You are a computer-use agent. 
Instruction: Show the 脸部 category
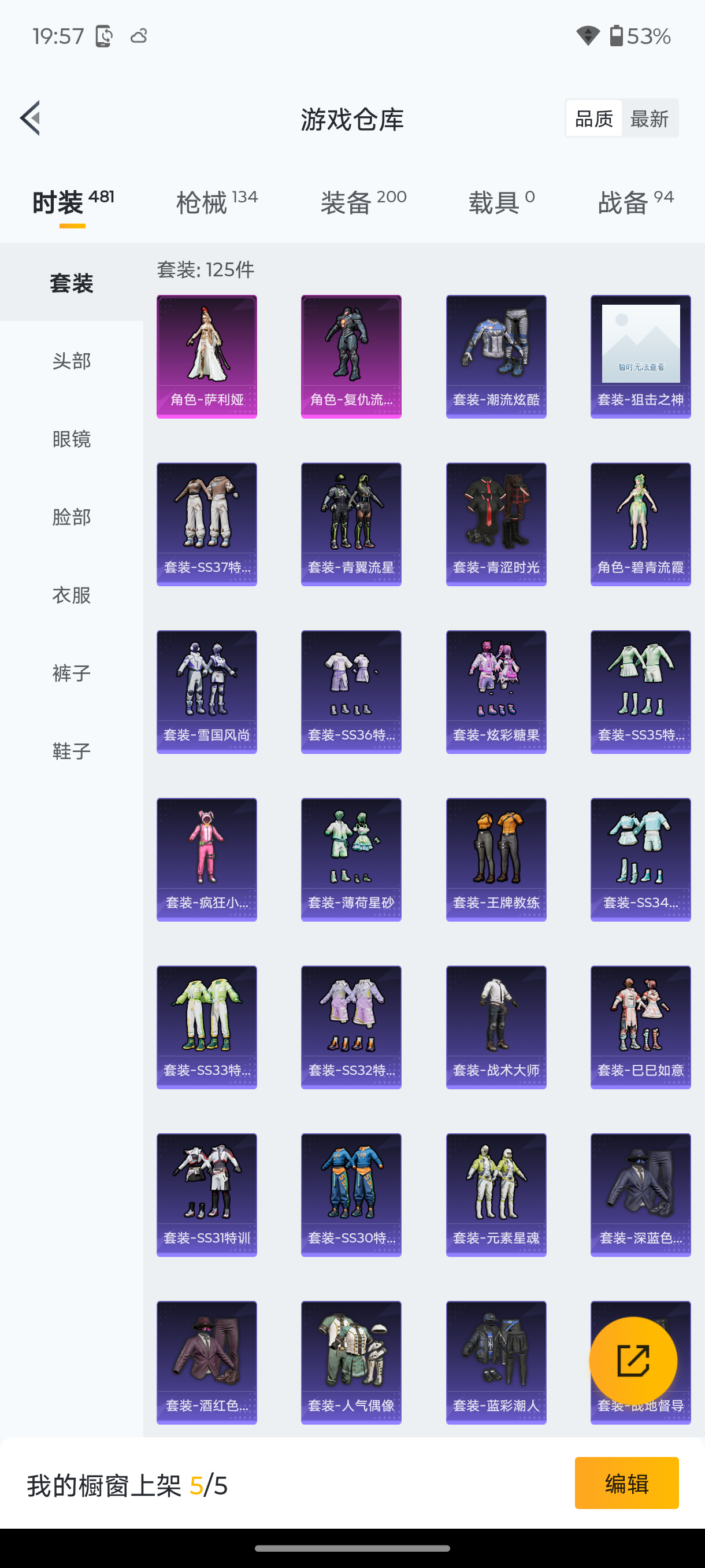click(x=72, y=517)
